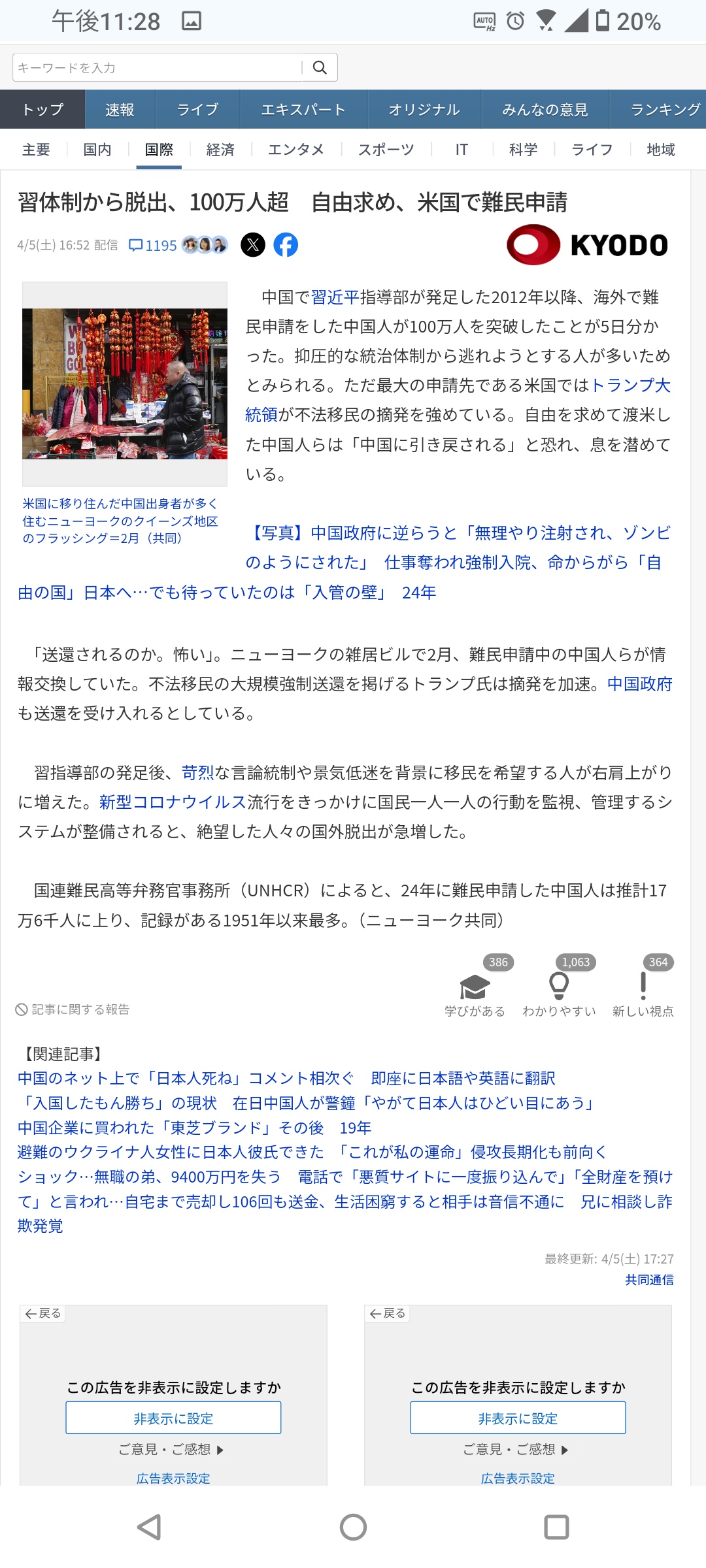Switch to the 速報 tab
Image resolution: width=706 pixels, height=1568 pixels.
click(120, 109)
